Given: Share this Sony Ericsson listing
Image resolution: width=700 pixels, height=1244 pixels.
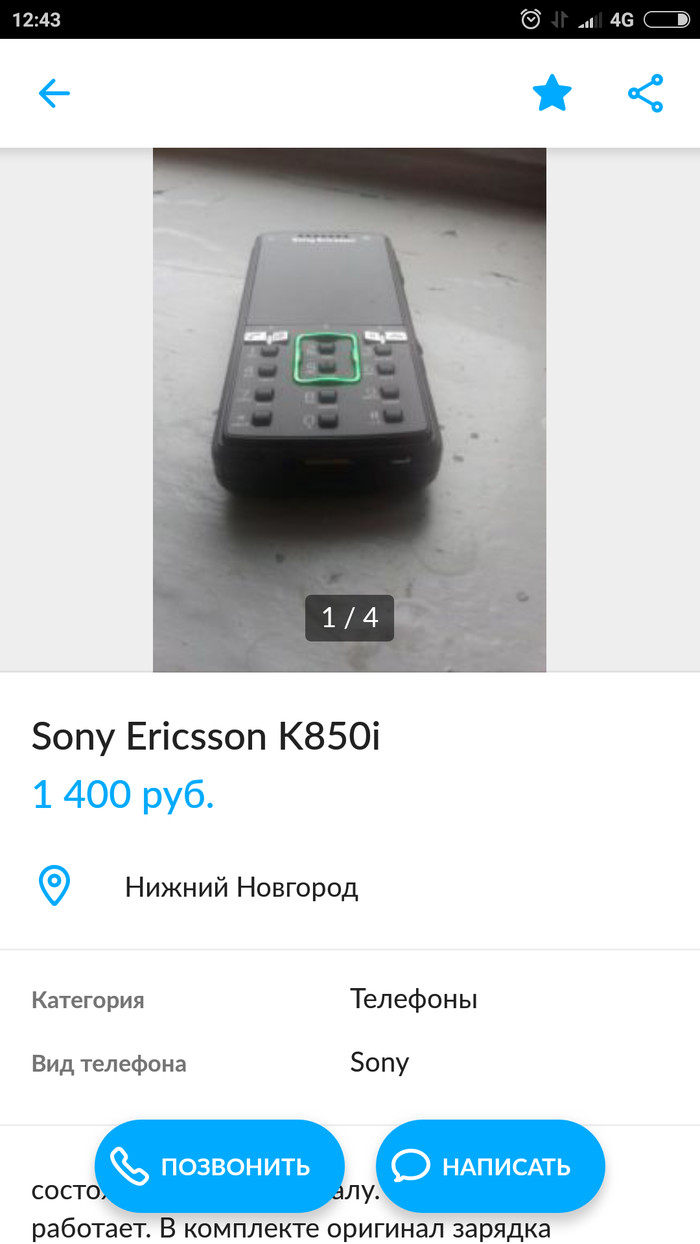Looking at the screenshot, I should click(x=645, y=94).
